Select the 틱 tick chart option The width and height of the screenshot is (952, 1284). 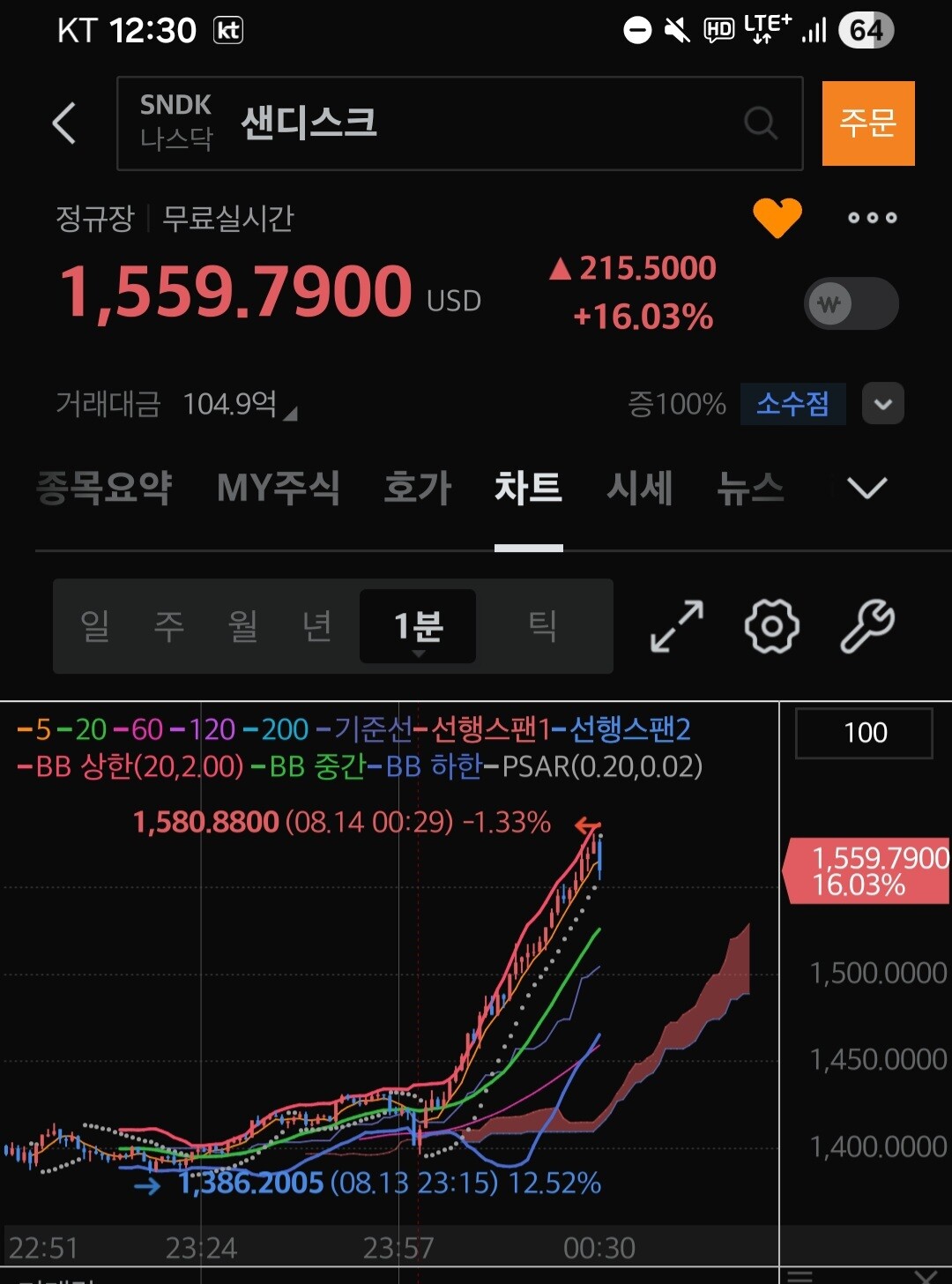[x=543, y=626]
